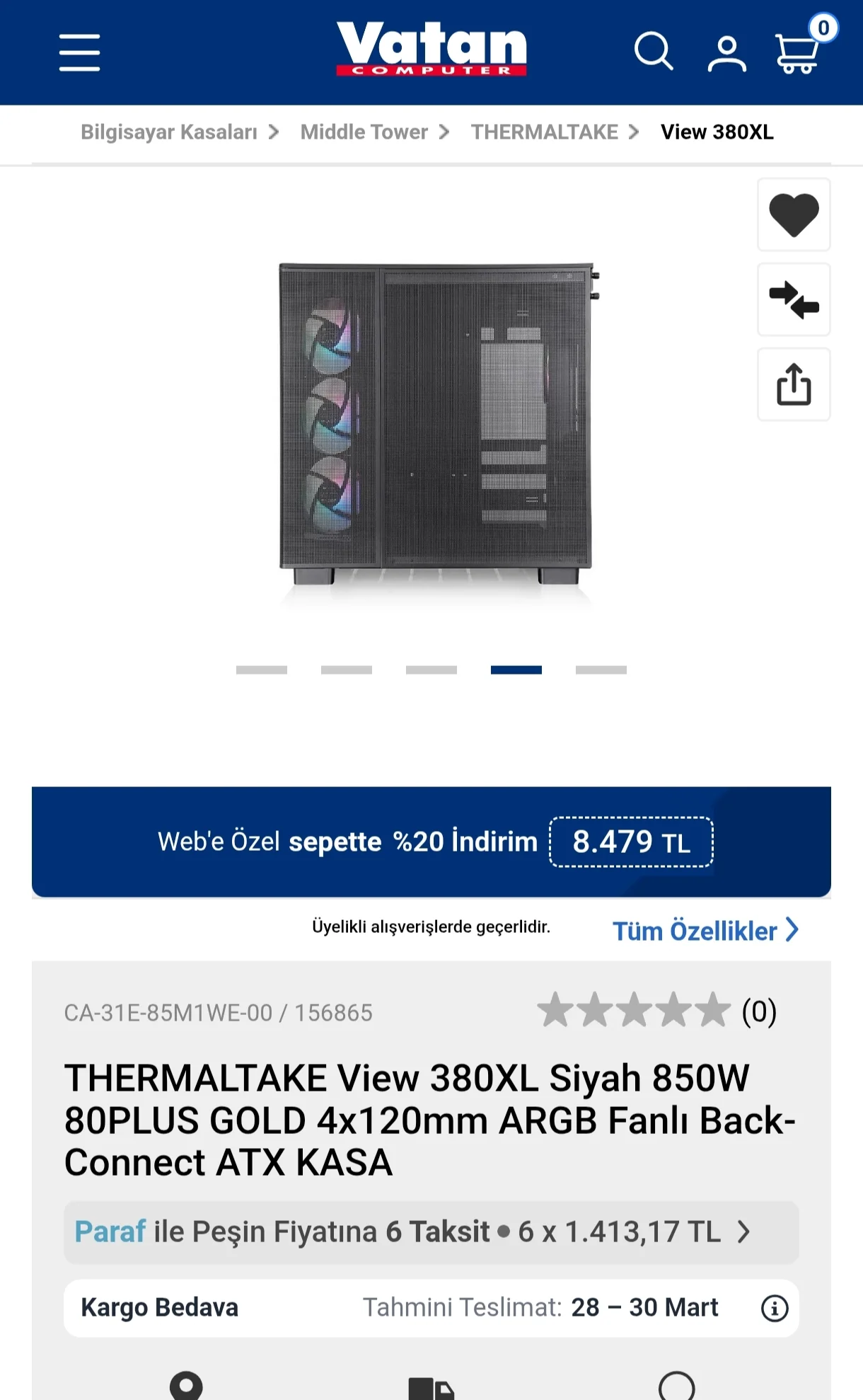Open the hamburger menu
Screen dimensions: 863x1400
click(79, 52)
